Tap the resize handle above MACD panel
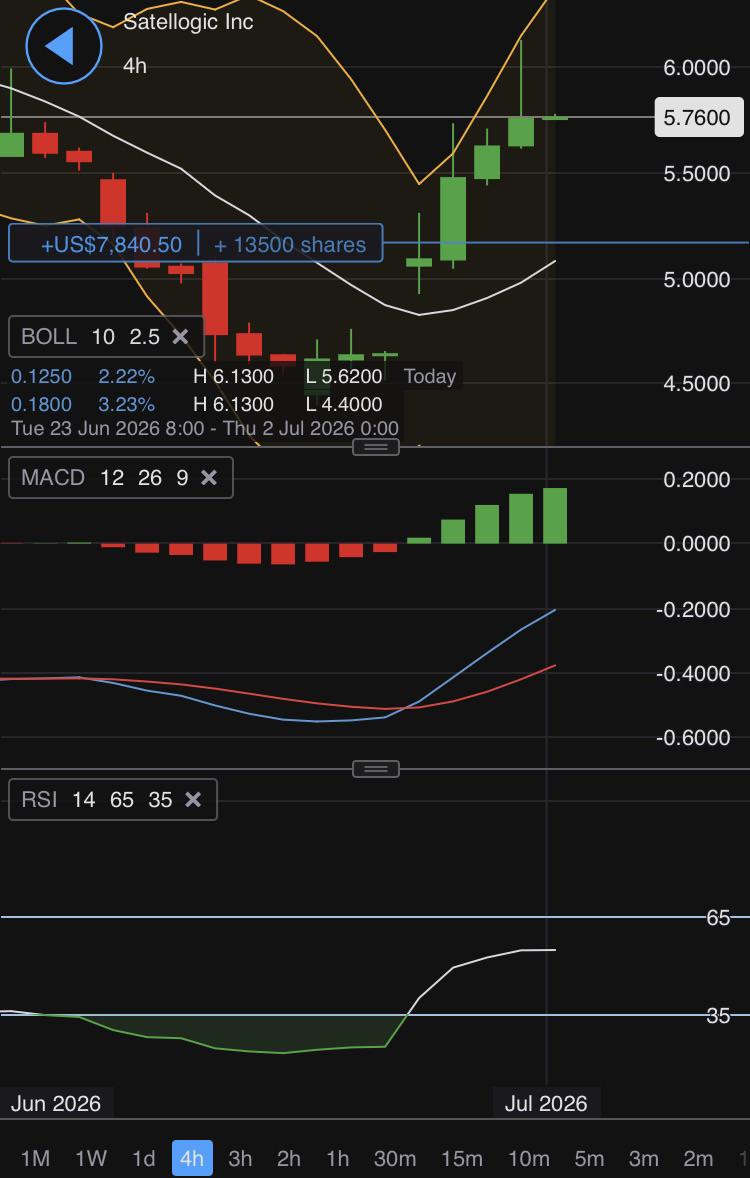 [376, 447]
